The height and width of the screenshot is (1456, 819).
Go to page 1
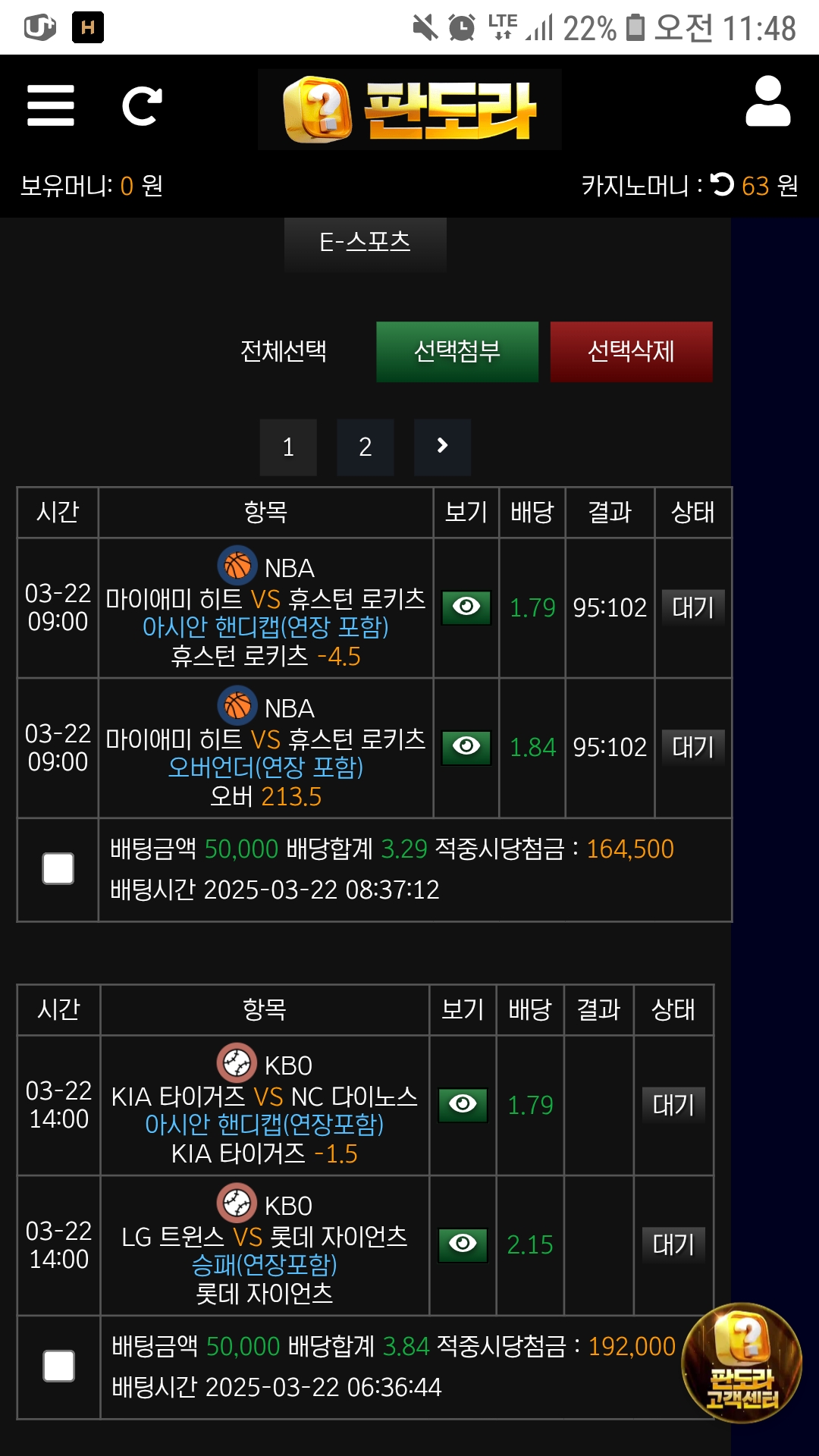[288, 447]
